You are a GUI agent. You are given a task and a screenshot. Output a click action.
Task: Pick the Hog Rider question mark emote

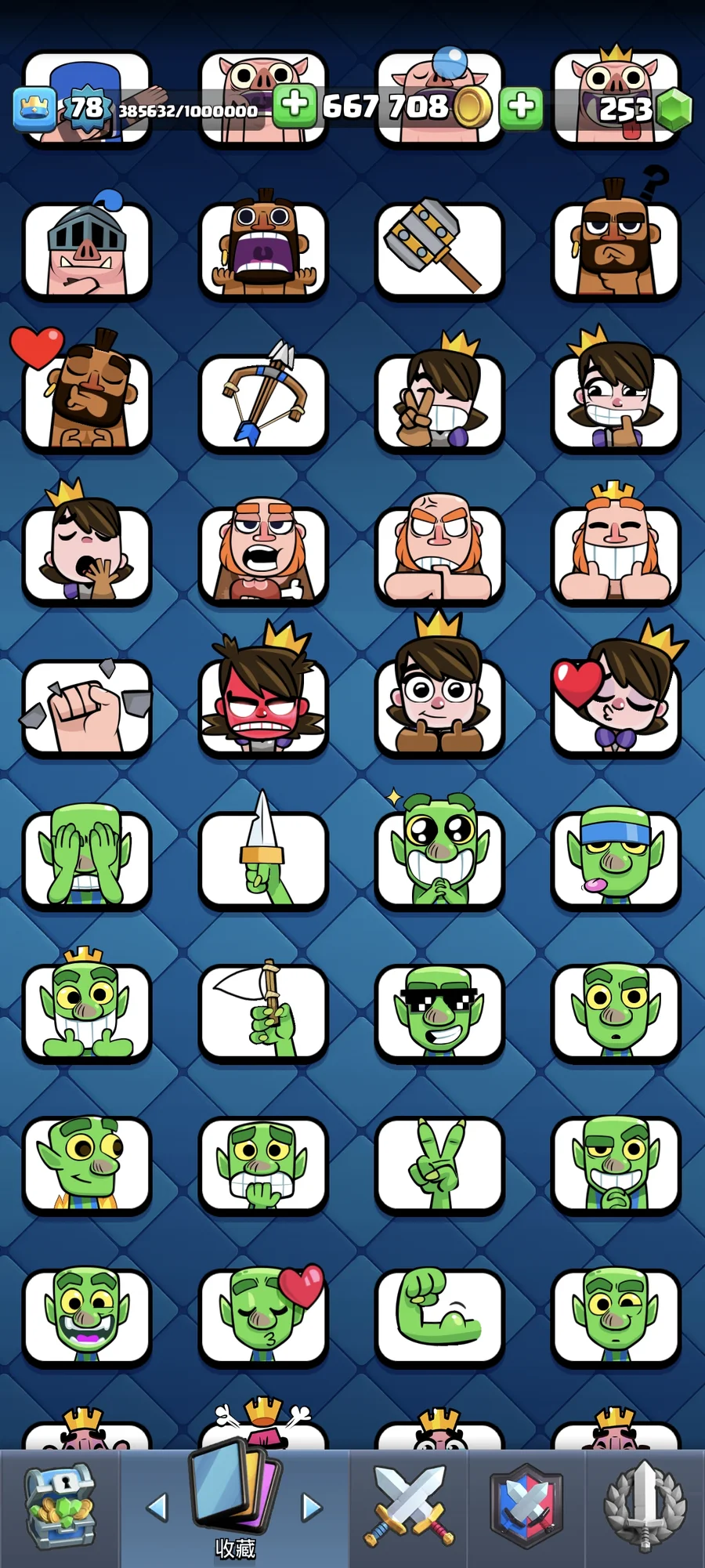pyautogui.click(x=616, y=248)
